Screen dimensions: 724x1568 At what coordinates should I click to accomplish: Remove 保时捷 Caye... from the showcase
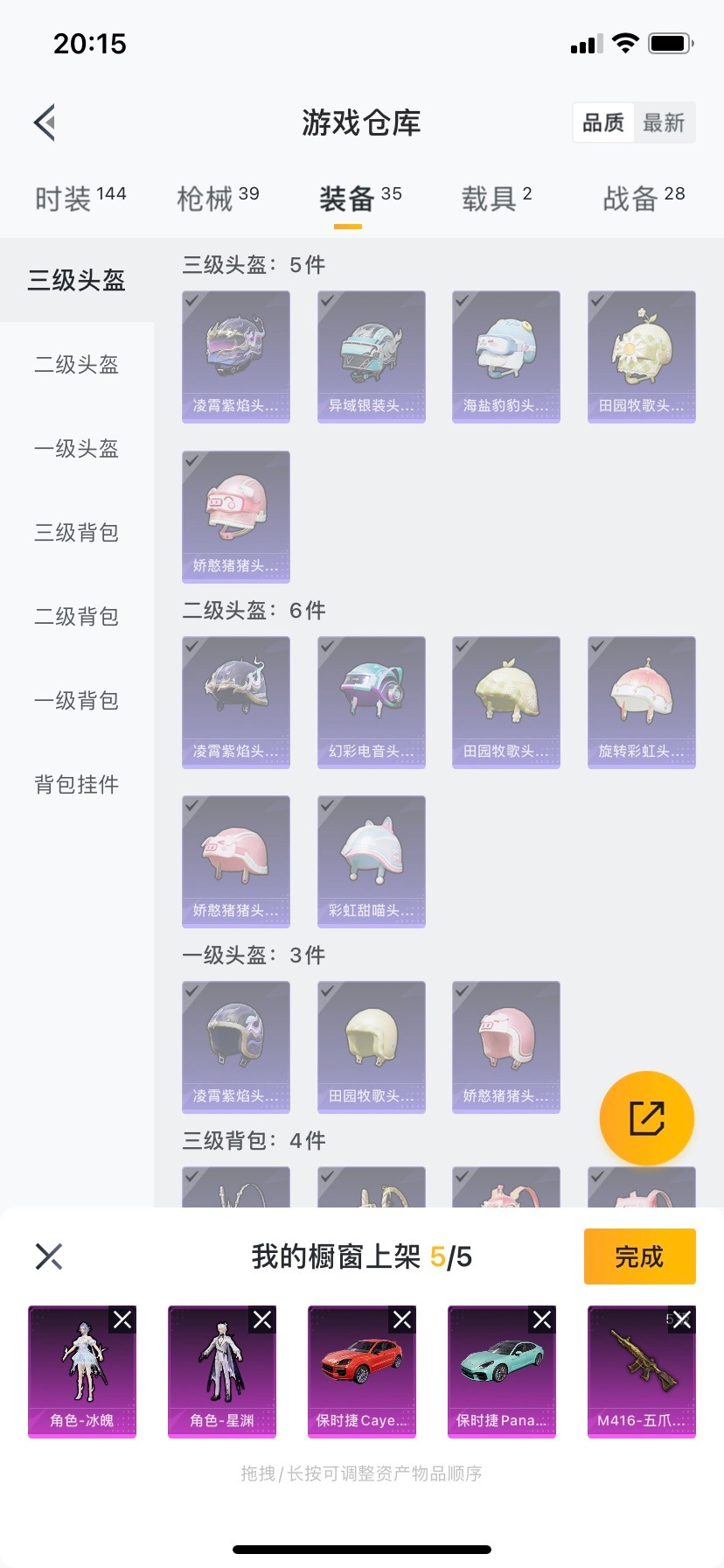tap(402, 1319)
